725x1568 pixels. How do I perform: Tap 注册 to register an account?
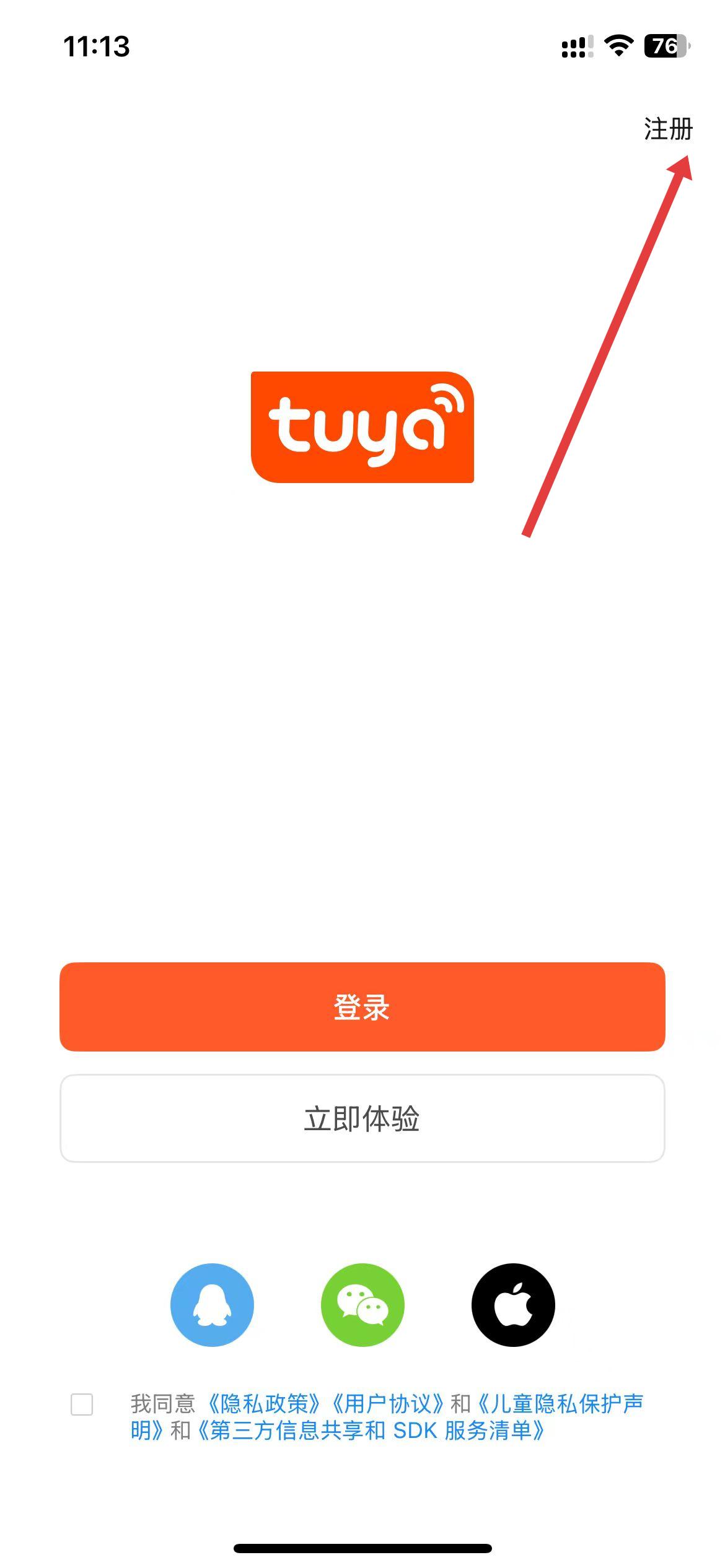pos(668,129)
